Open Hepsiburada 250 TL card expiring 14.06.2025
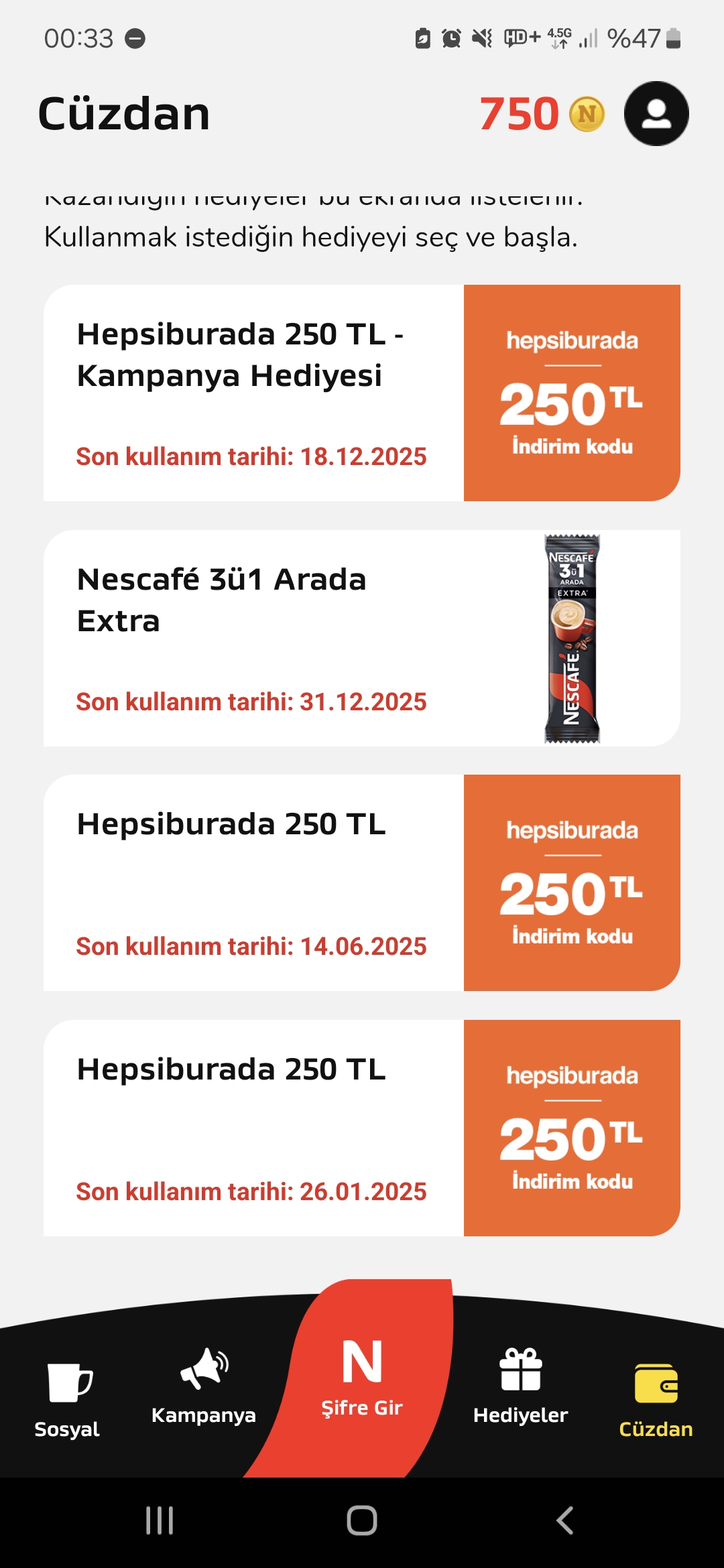 coord(362,883)
